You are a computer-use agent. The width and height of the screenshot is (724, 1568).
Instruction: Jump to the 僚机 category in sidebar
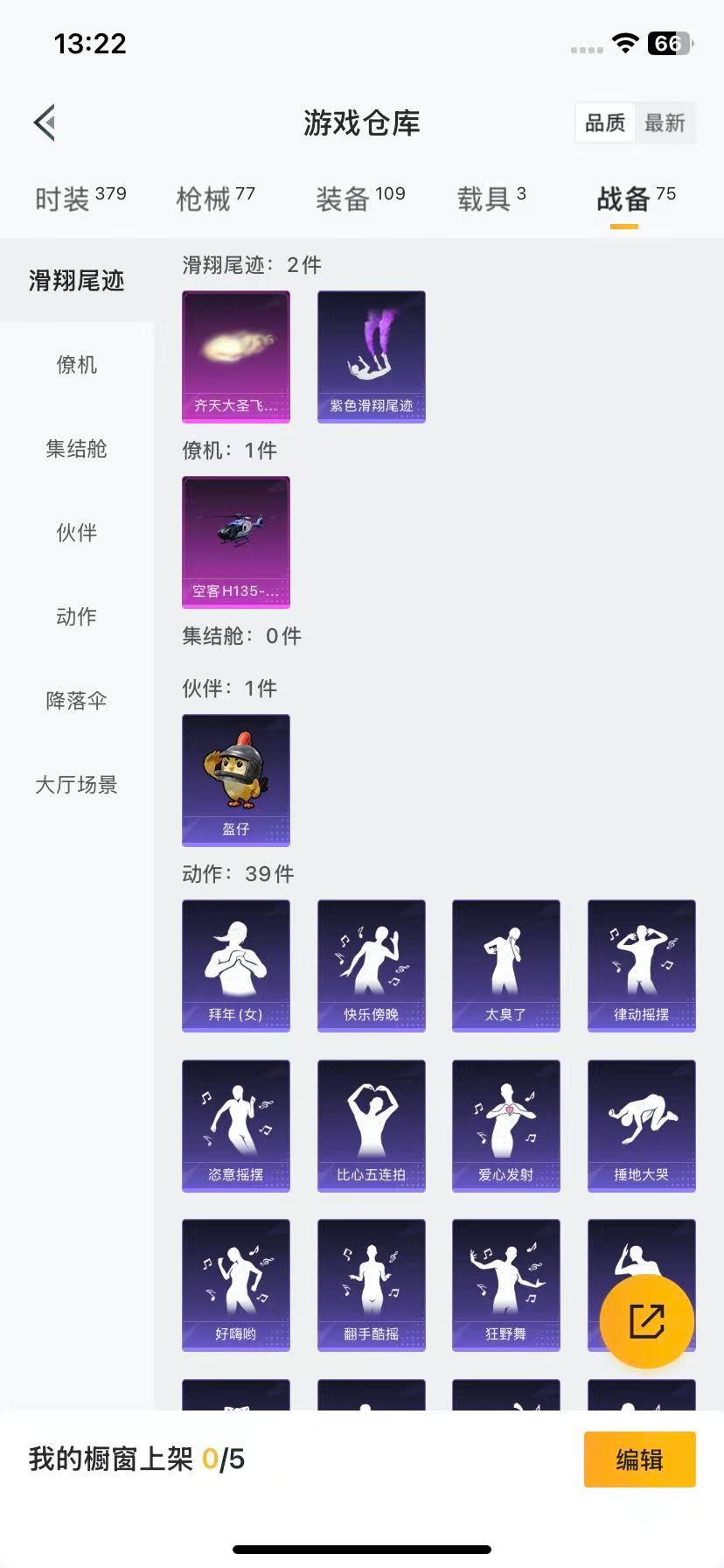[77, 365]
